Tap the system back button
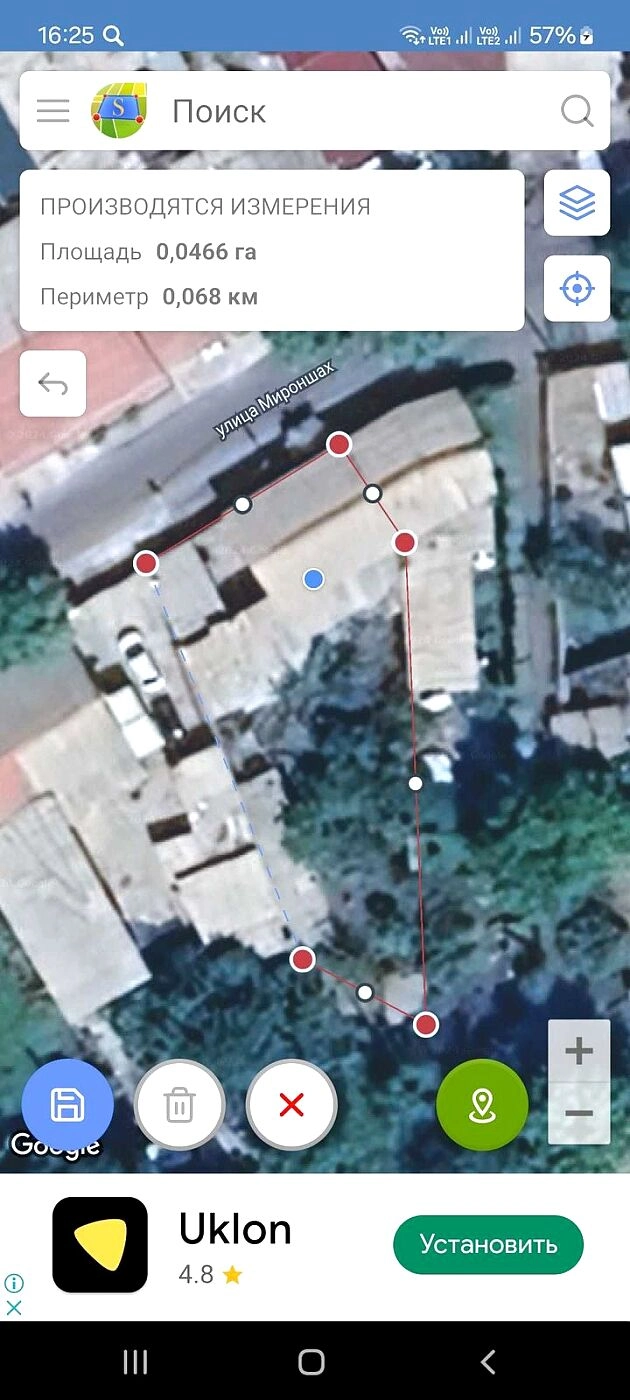Viewport: 630px width, 1400px height. click(488, 1361)
